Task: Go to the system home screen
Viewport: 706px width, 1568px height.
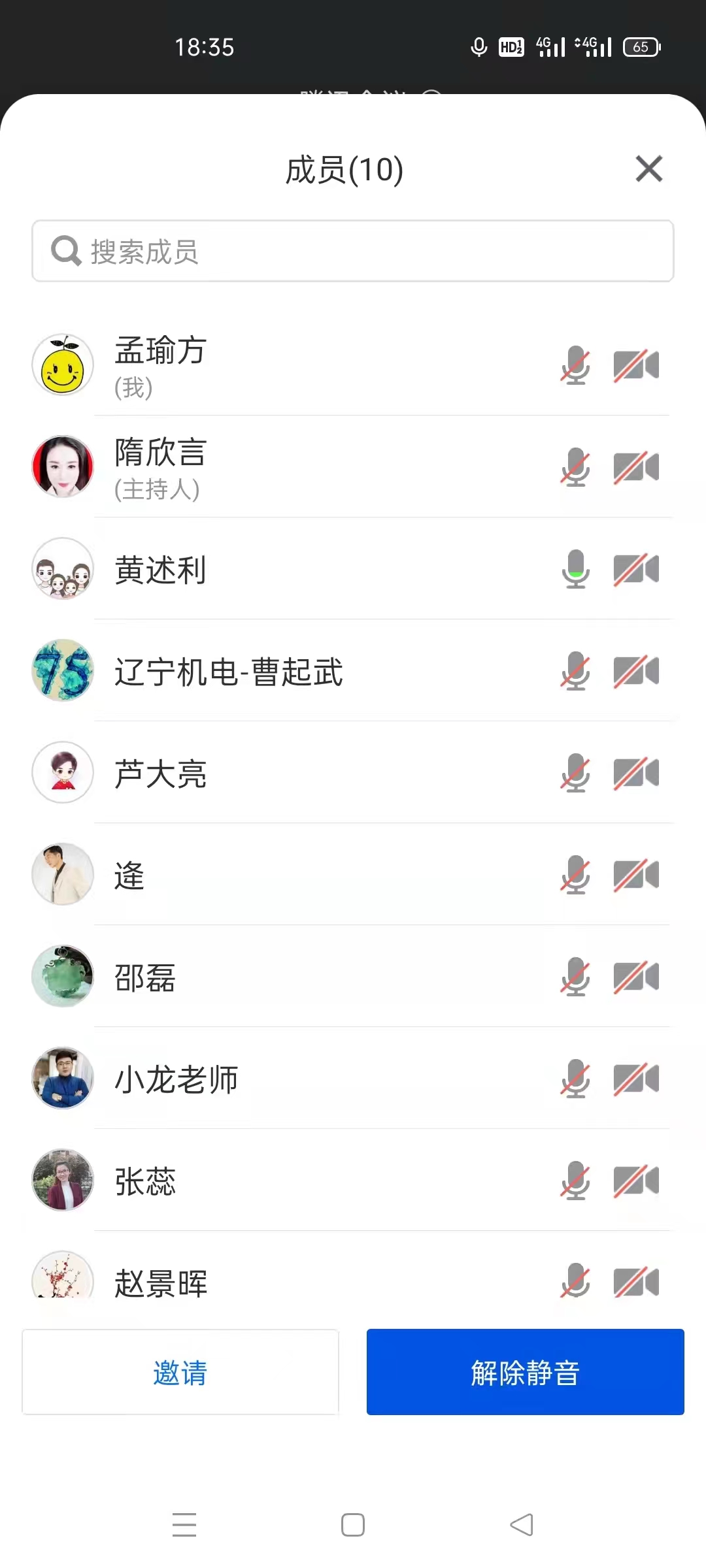Action: coord(353,1525)
